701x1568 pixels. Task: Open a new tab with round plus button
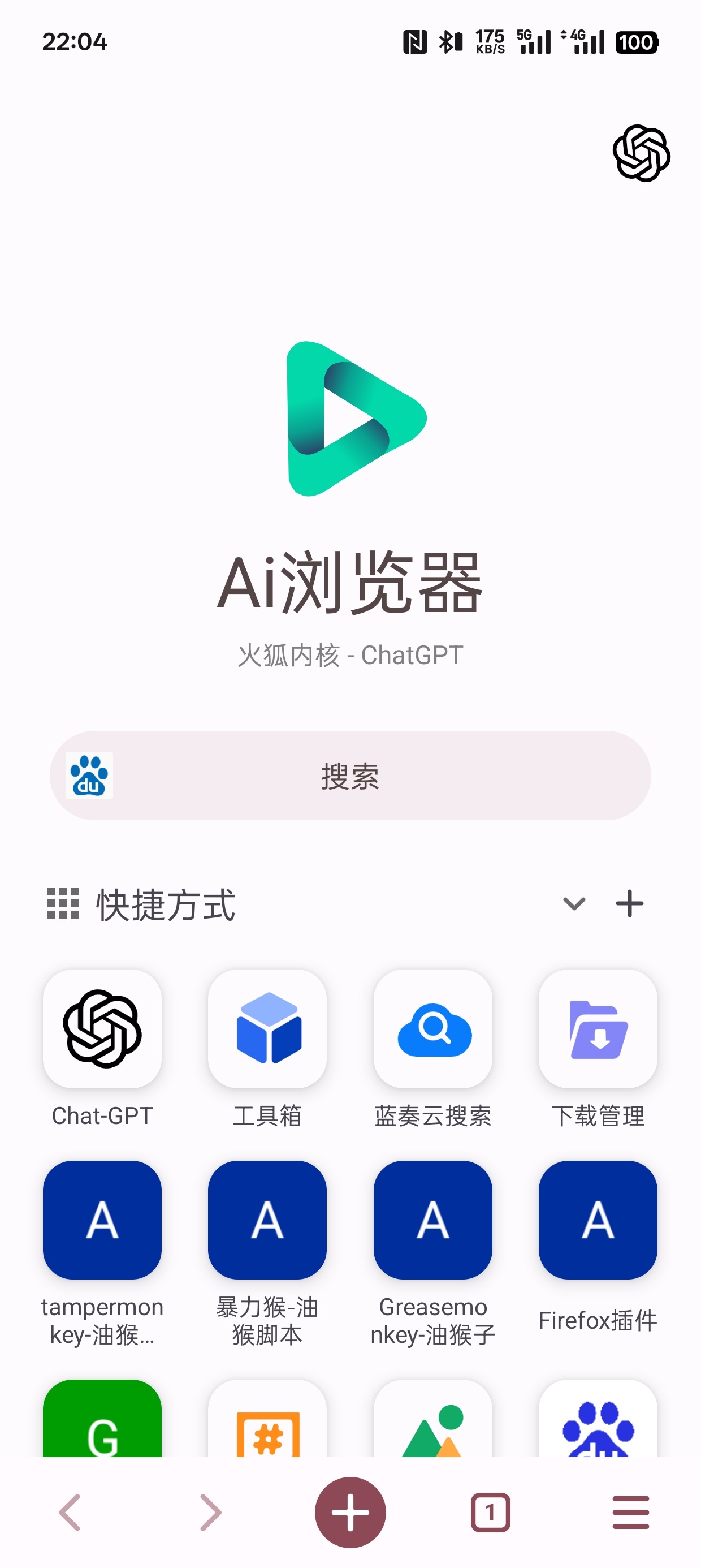(350, 1513)
